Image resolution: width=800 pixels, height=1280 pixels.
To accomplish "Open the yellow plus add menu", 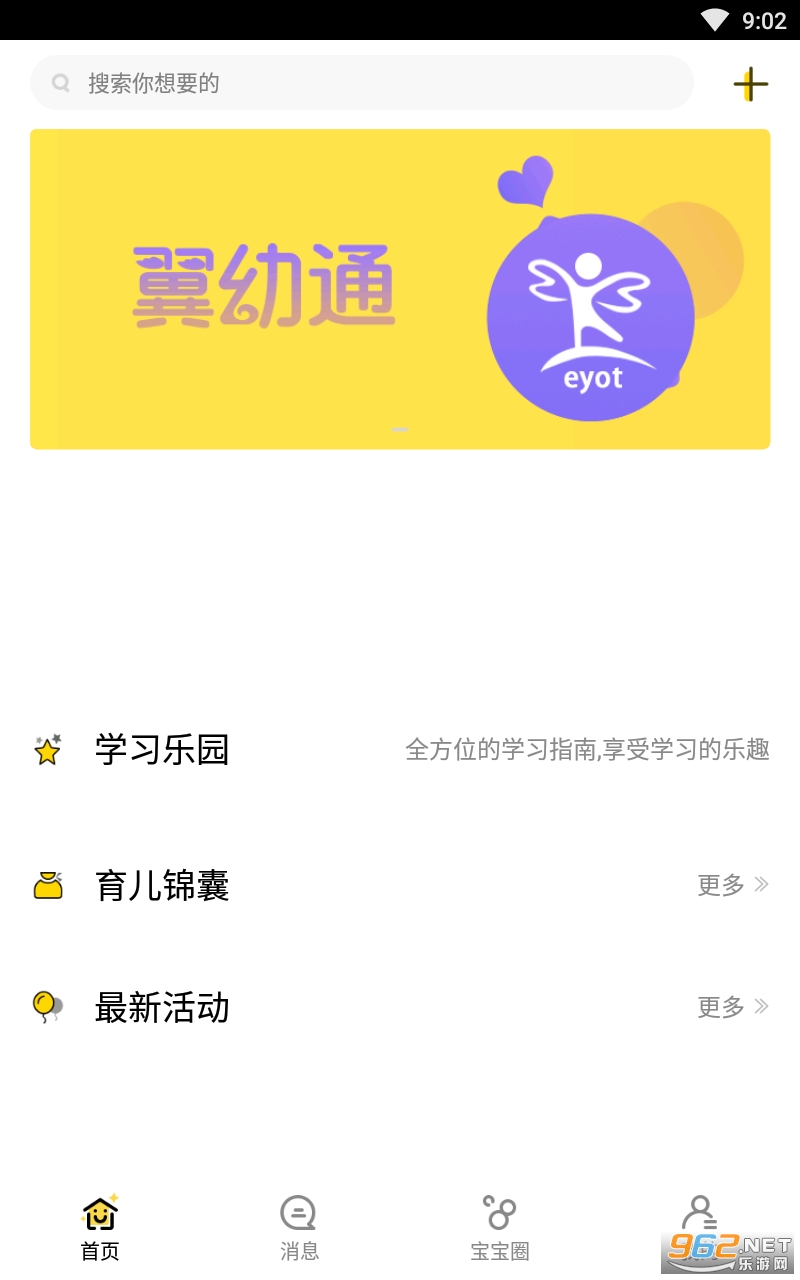I will [750, 84].
